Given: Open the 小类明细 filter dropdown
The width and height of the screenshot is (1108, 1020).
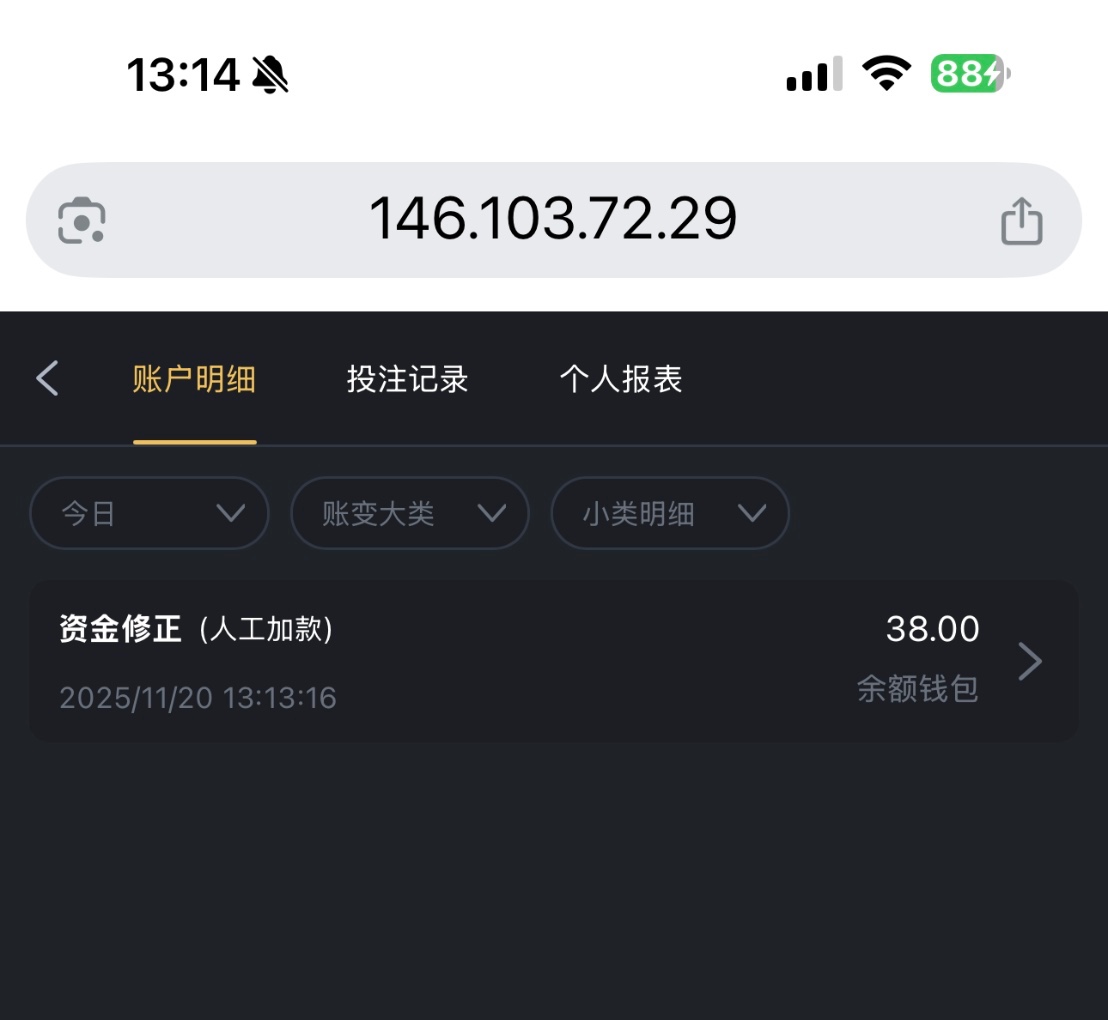Looking at the screenshot, I should click(x=670, y=513).
